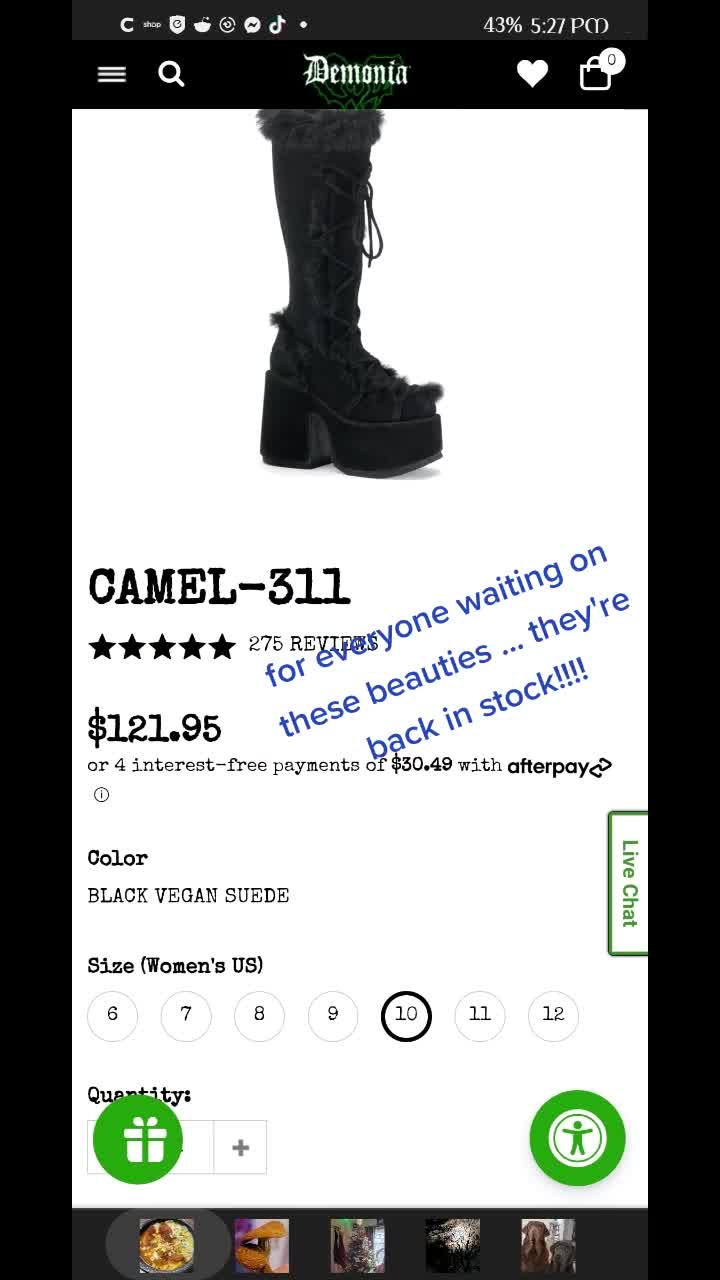Open the Demonia home logo
The height and width of the screenshot is (1280, 720).
coord(357,74)
